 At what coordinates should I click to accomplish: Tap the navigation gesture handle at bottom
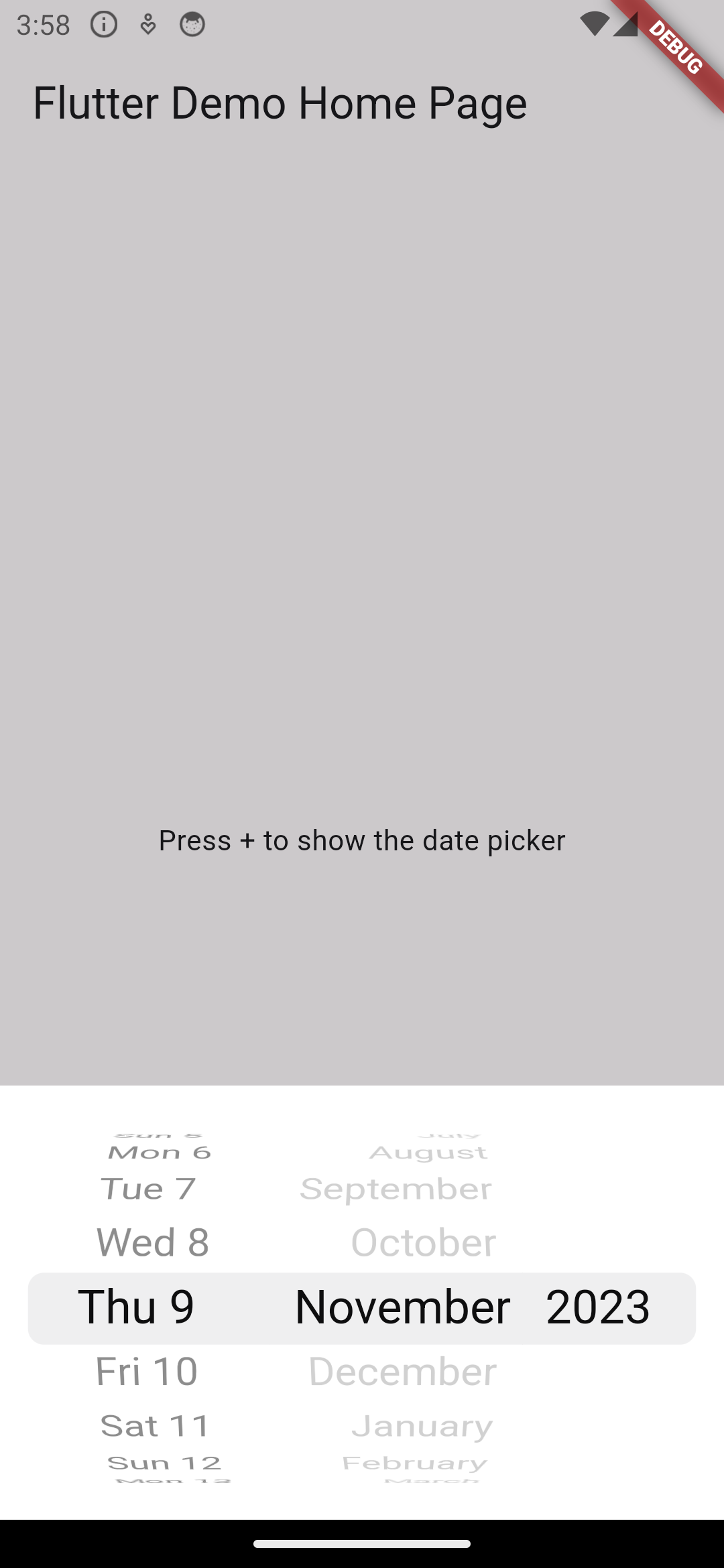coord(362,1544)
